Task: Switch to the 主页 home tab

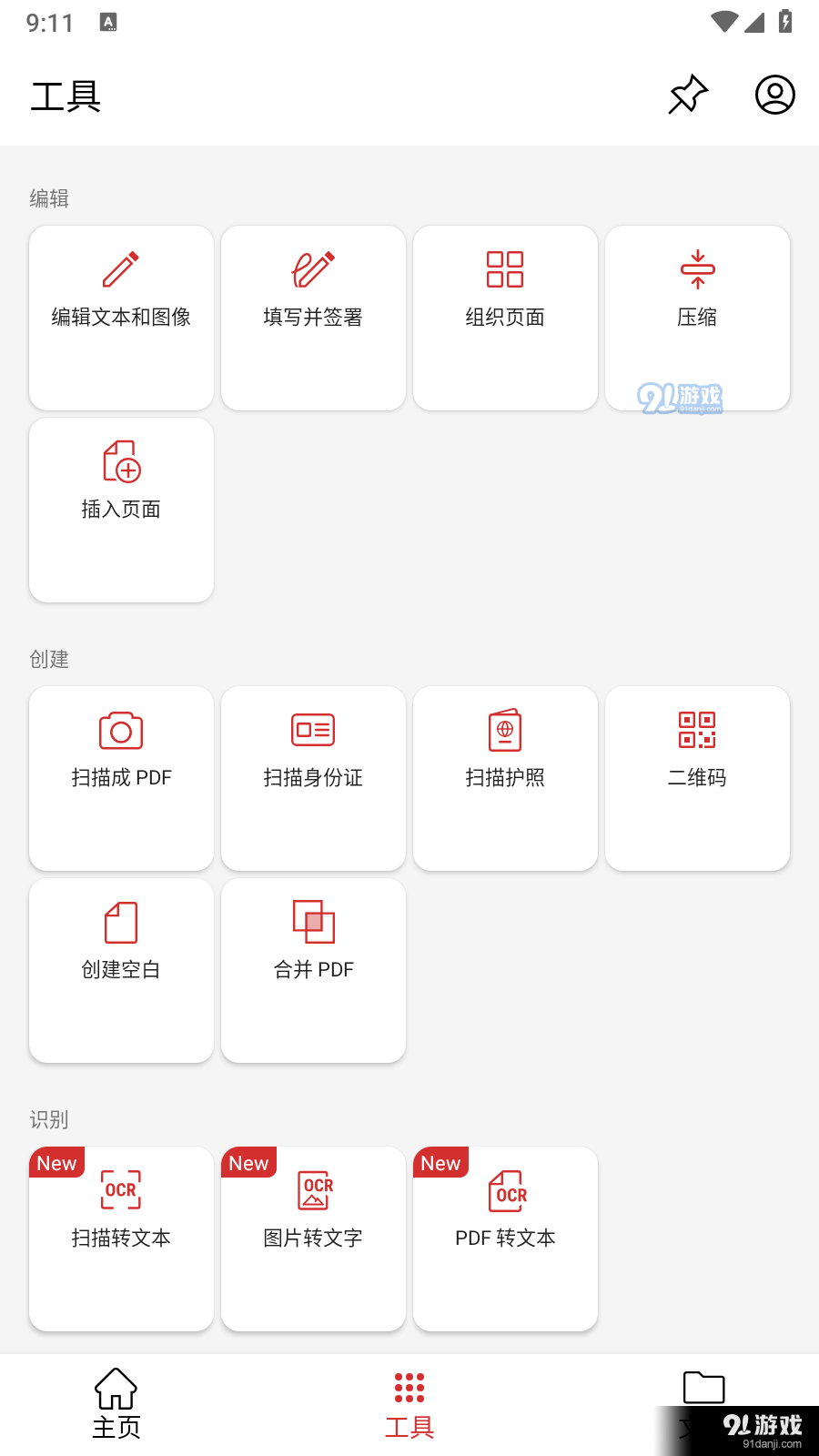Action: click(116, 1403)
